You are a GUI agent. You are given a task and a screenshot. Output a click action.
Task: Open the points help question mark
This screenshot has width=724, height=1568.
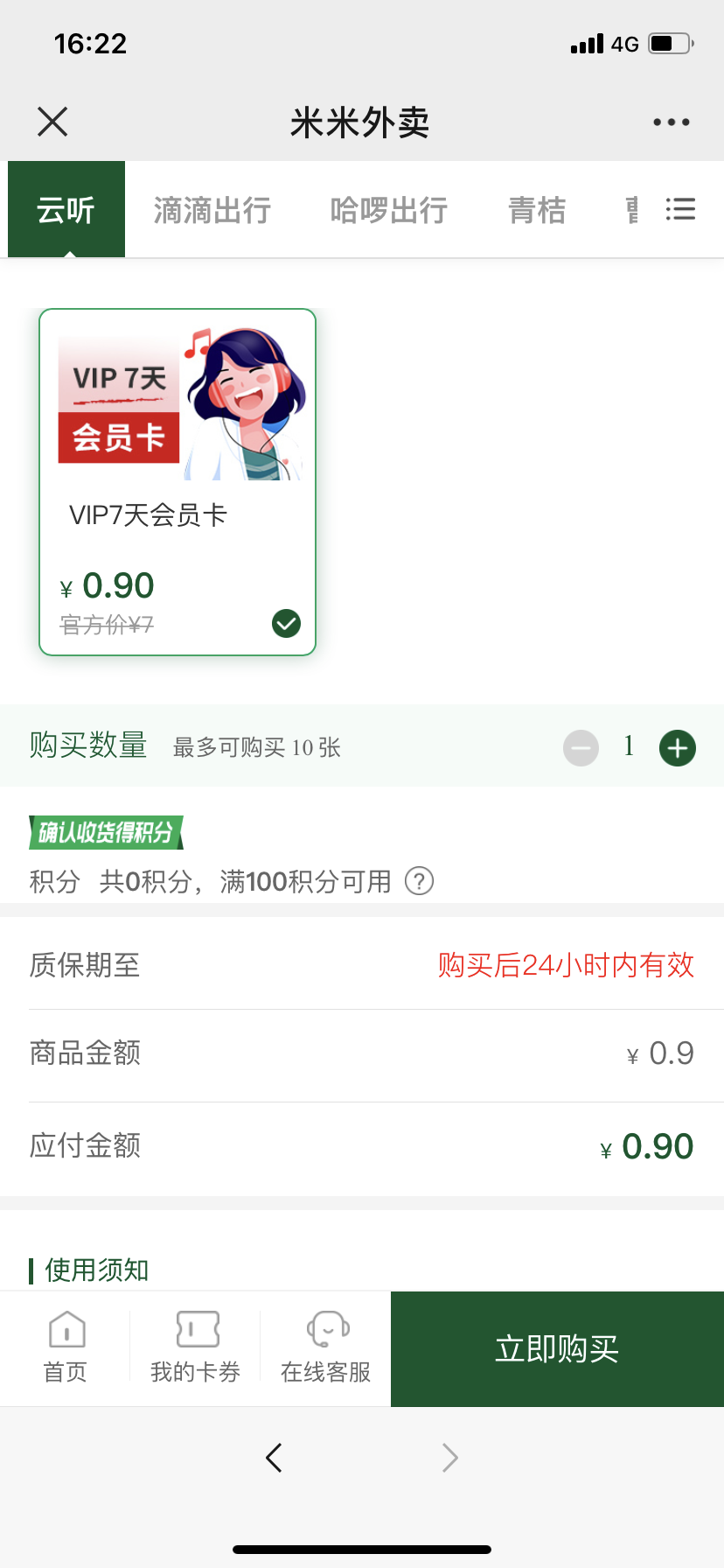pos(419,880)
